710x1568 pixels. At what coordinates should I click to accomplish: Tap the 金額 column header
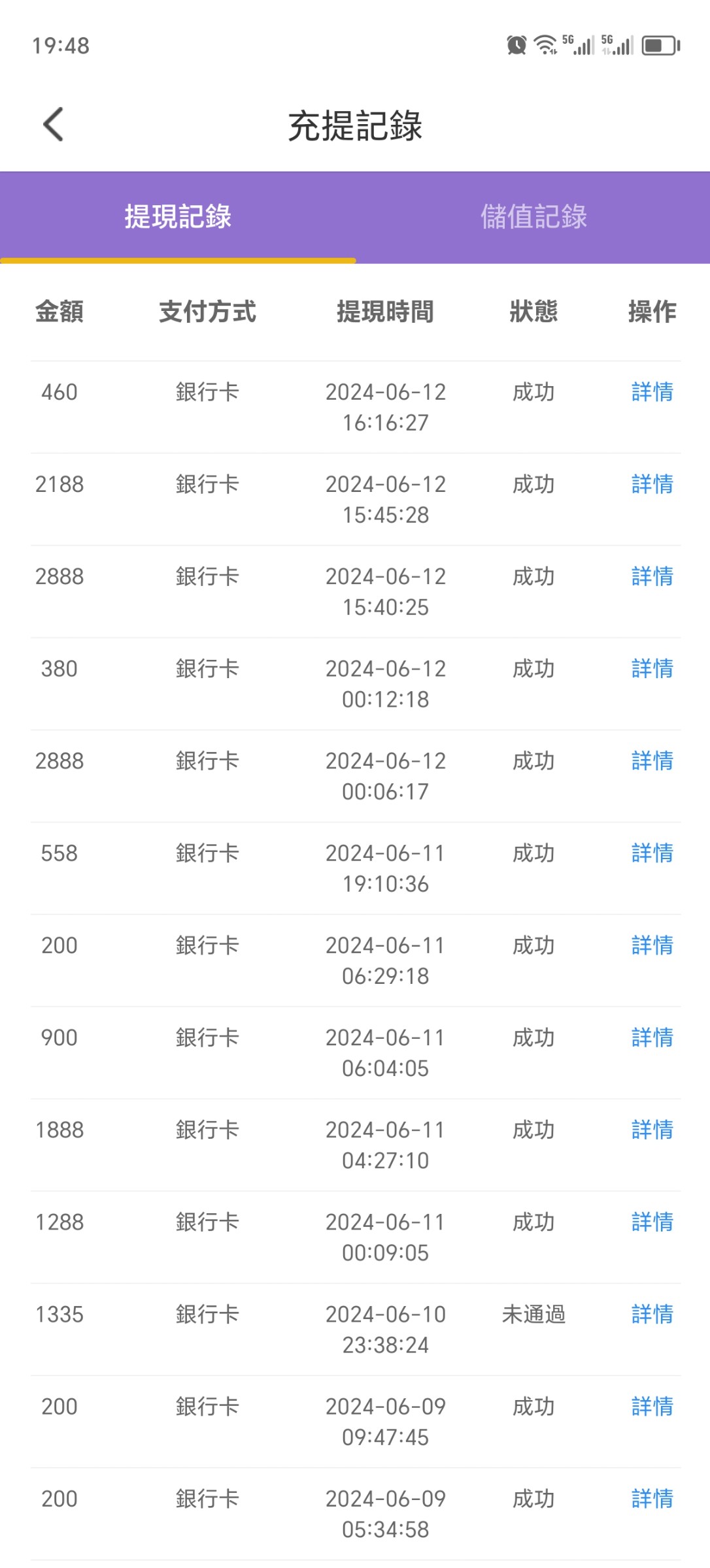click(60, 312)
